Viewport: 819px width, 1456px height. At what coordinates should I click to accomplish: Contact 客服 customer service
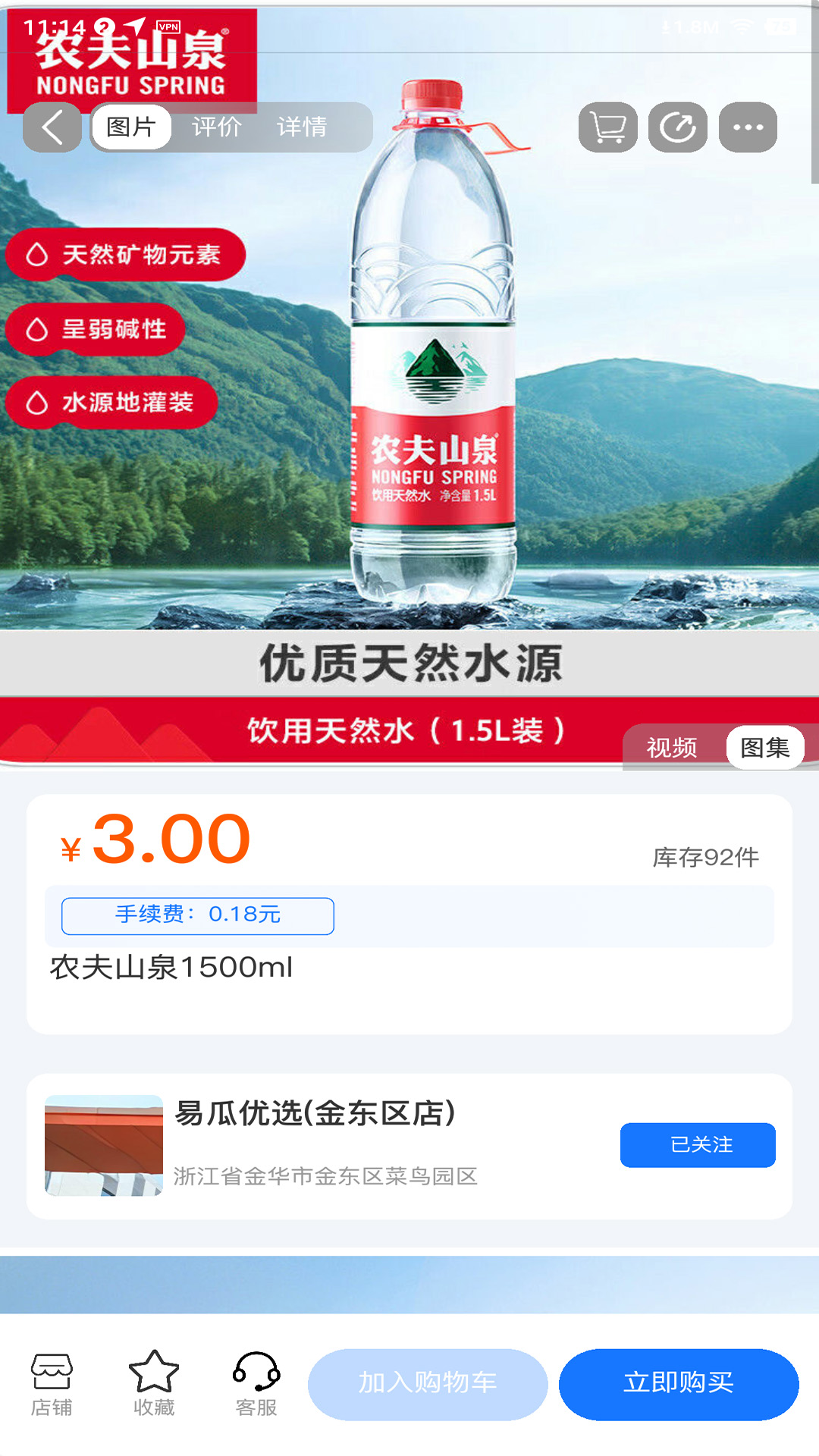pyautogui.click(x=256, y=1385)
